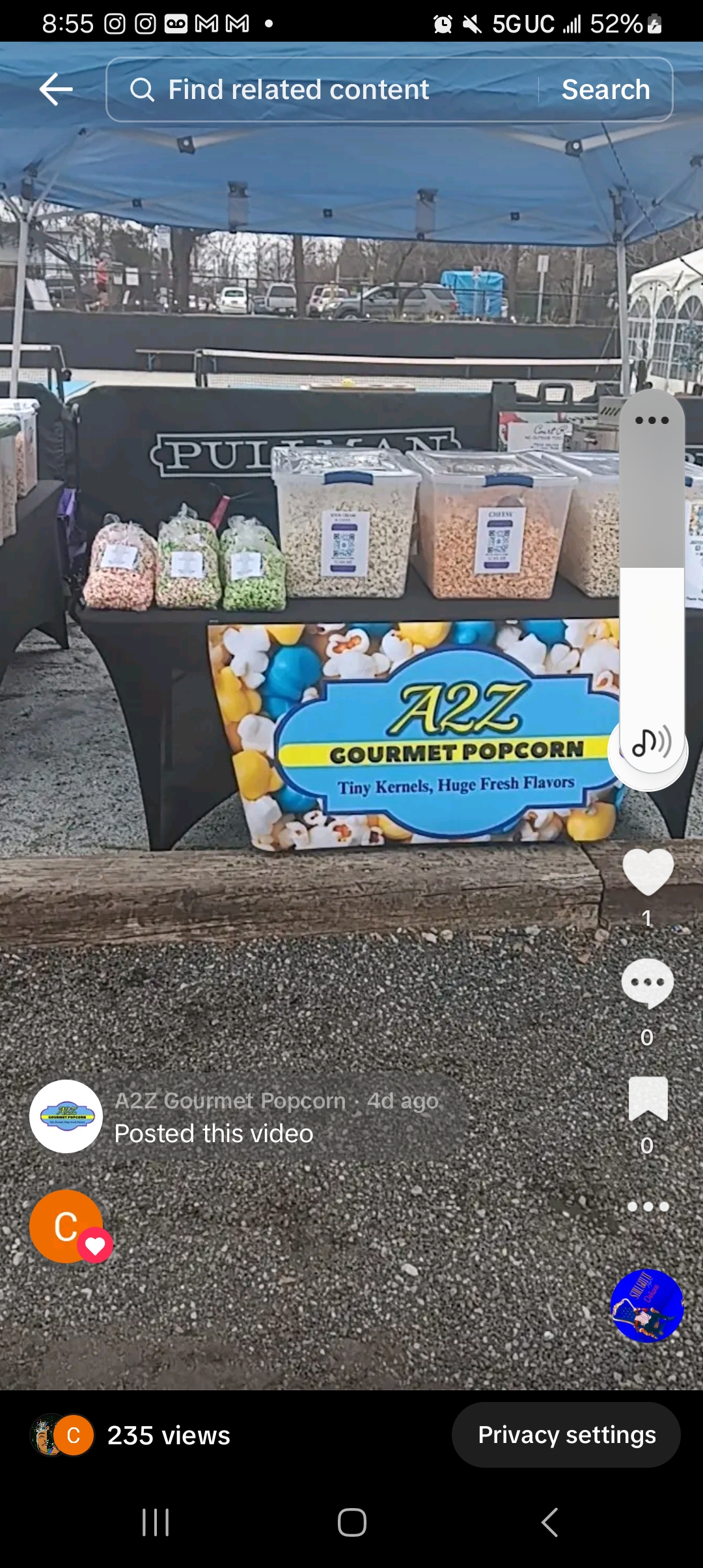Viewport: 703px width, 1568px height.
Task: Open the 235 views viewer list
Action: pyautogui.click(x=168, y=1435)
